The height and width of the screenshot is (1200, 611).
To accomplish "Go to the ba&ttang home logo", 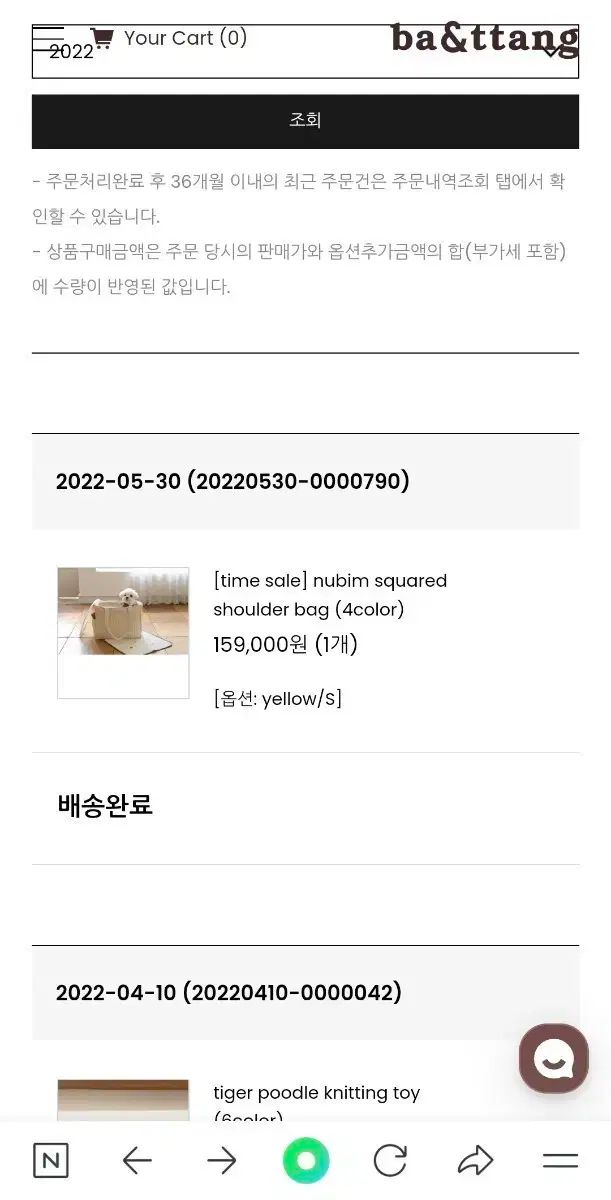I will (x=484, y=38).
